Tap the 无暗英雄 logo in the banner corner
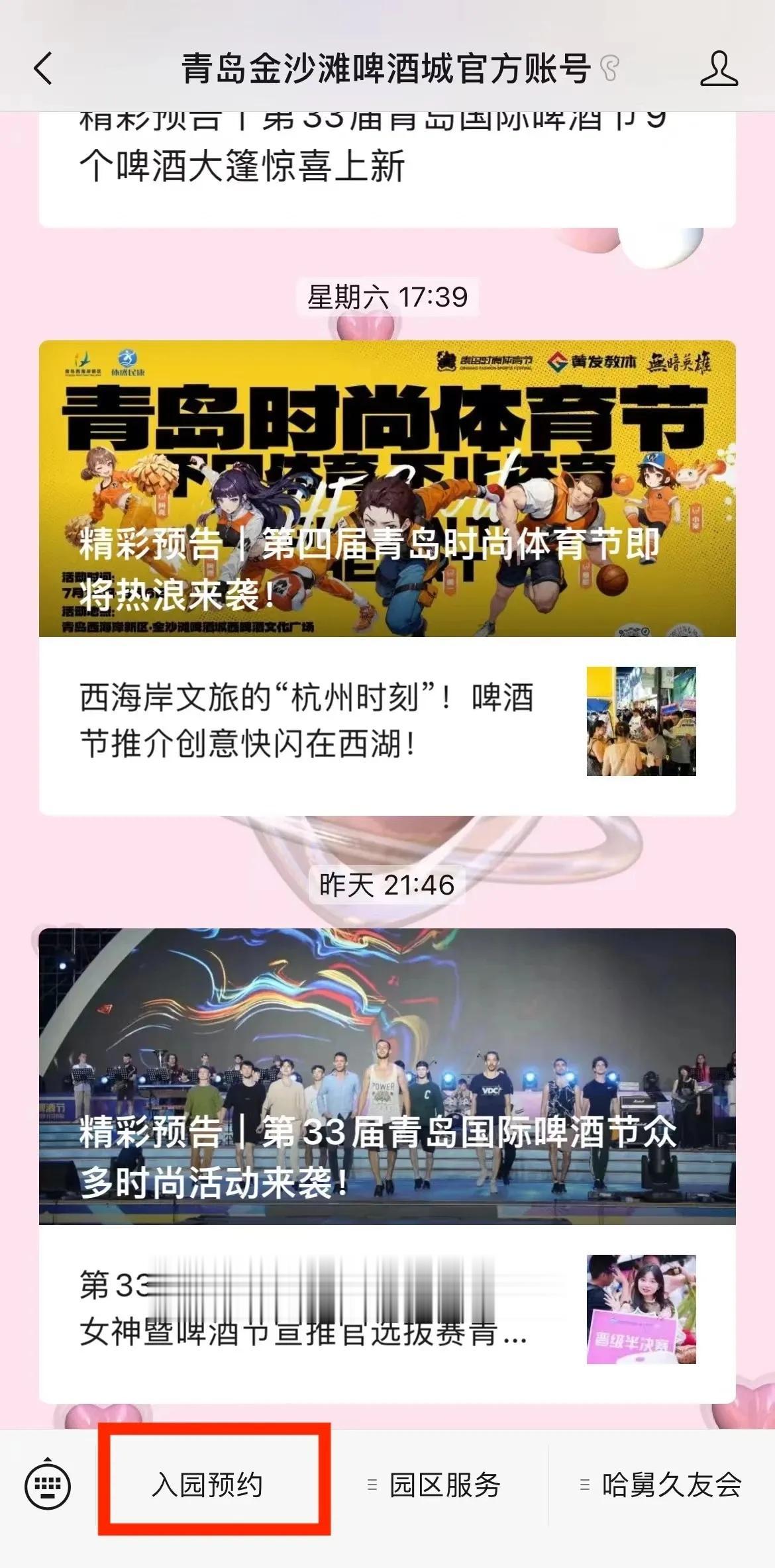The width and height of the screenshot is (775, 1568). click(x=681, y=363)
